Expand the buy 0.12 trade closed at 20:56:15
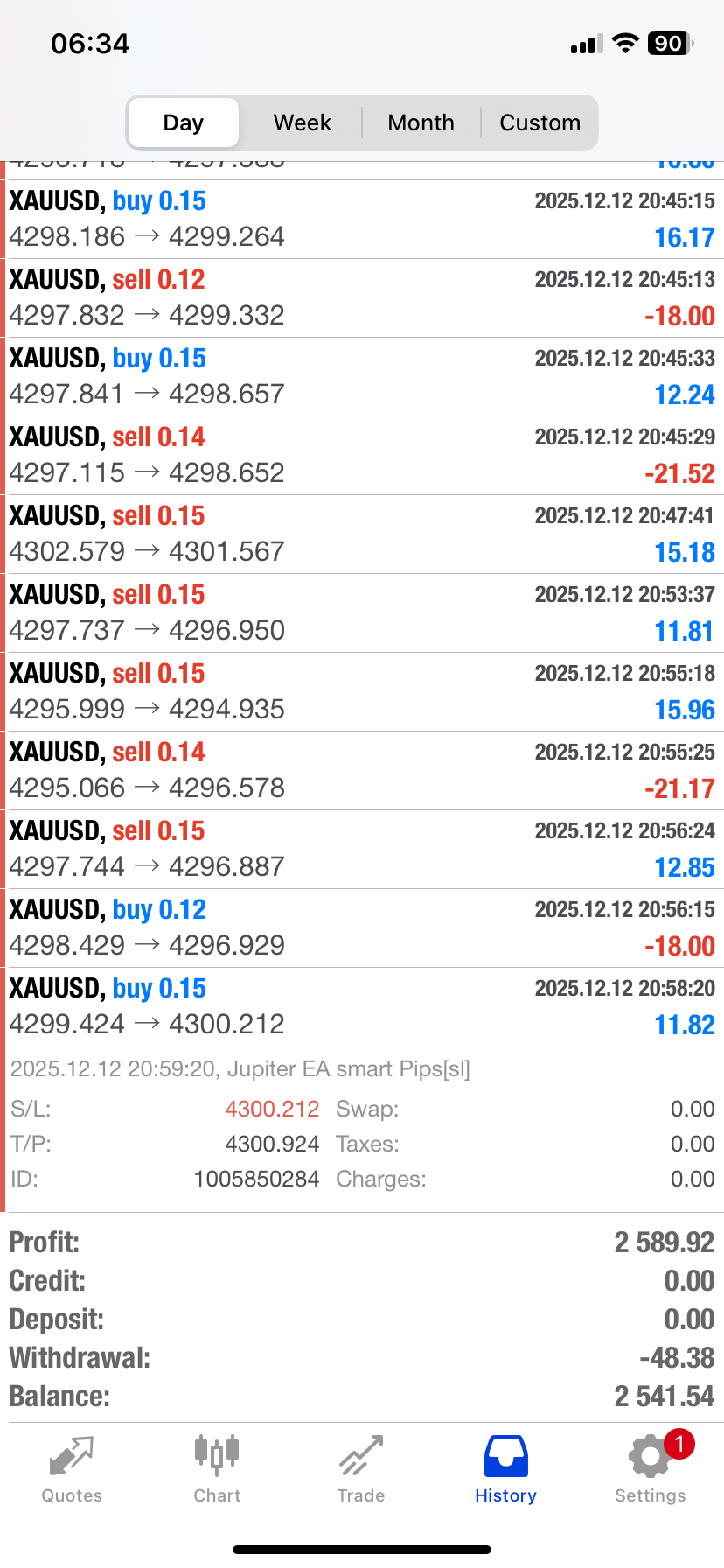The width and height of the screenshot is (724, 1568). 362,927
